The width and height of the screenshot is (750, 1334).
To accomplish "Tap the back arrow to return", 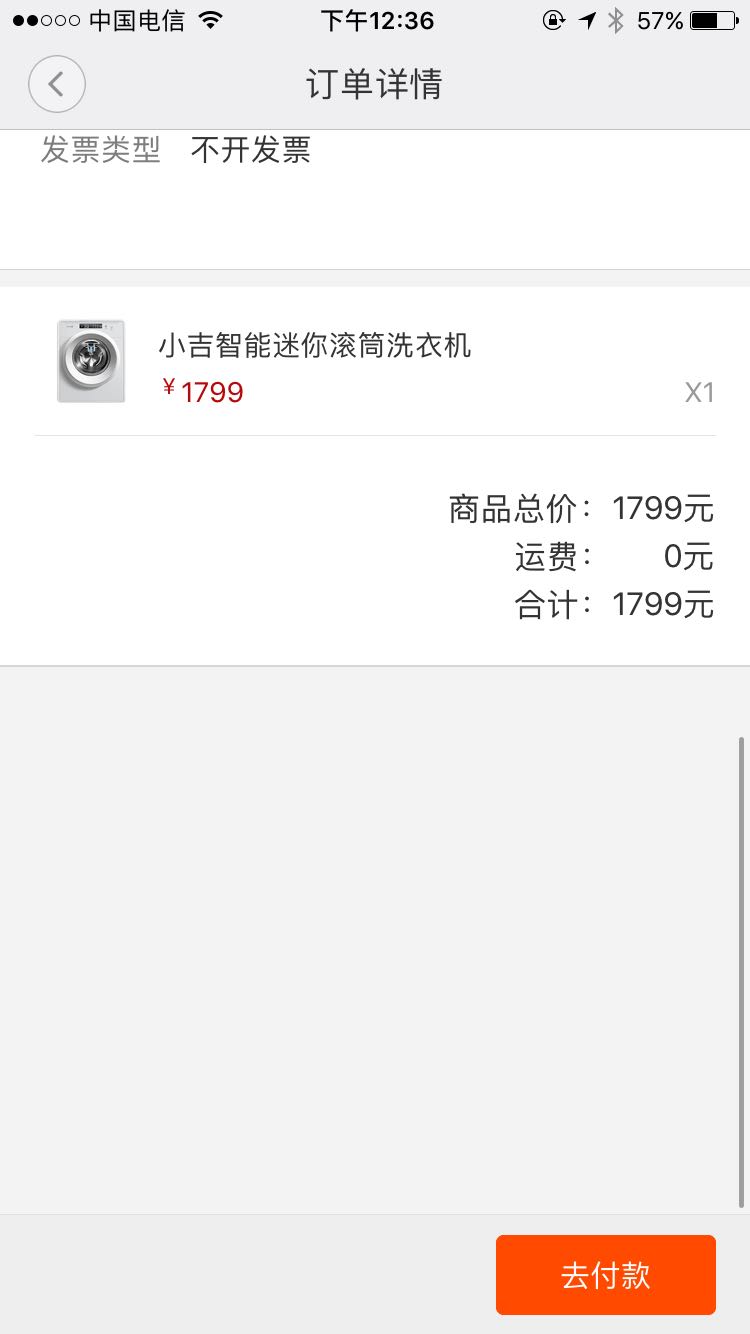I will 57,84.
